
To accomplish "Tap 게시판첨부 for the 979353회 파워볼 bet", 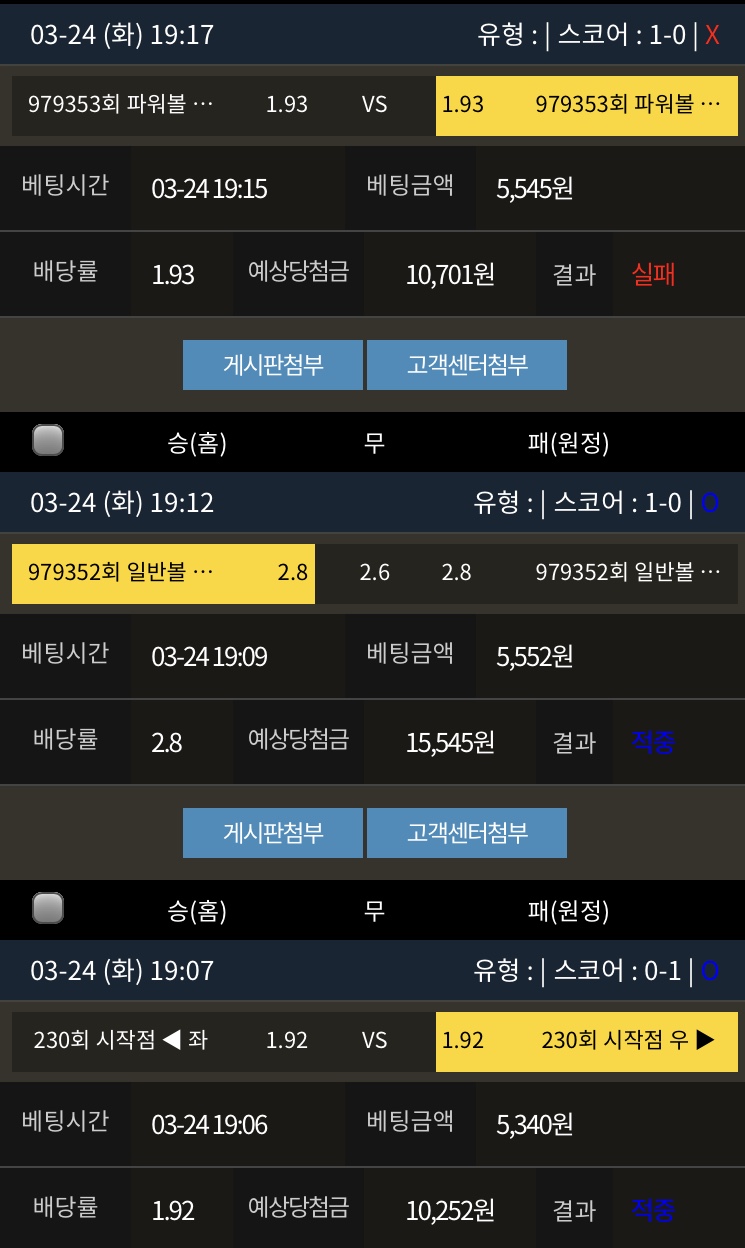I will point(272,365).
